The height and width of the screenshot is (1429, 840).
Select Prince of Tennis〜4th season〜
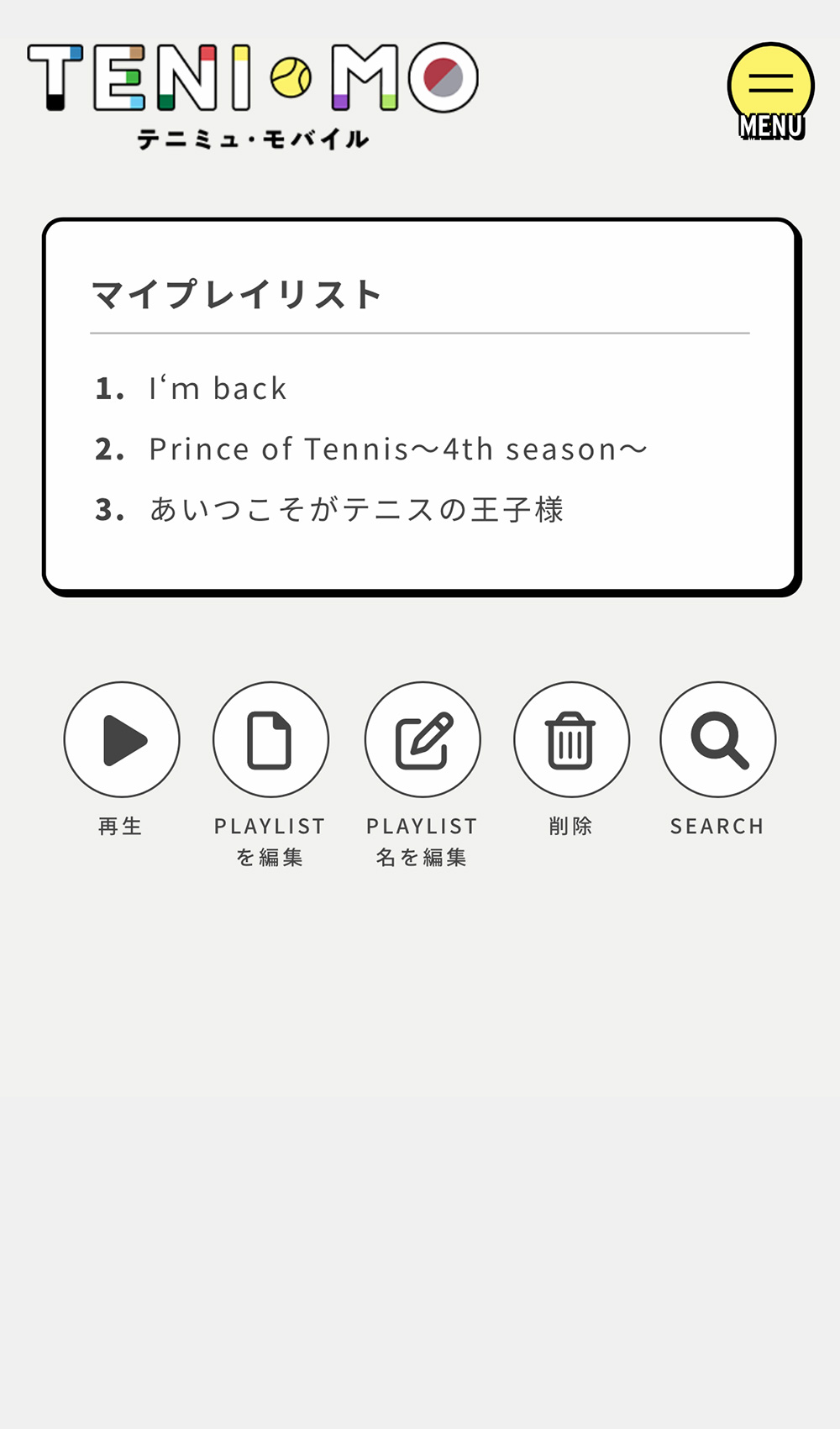click(398, 449)
